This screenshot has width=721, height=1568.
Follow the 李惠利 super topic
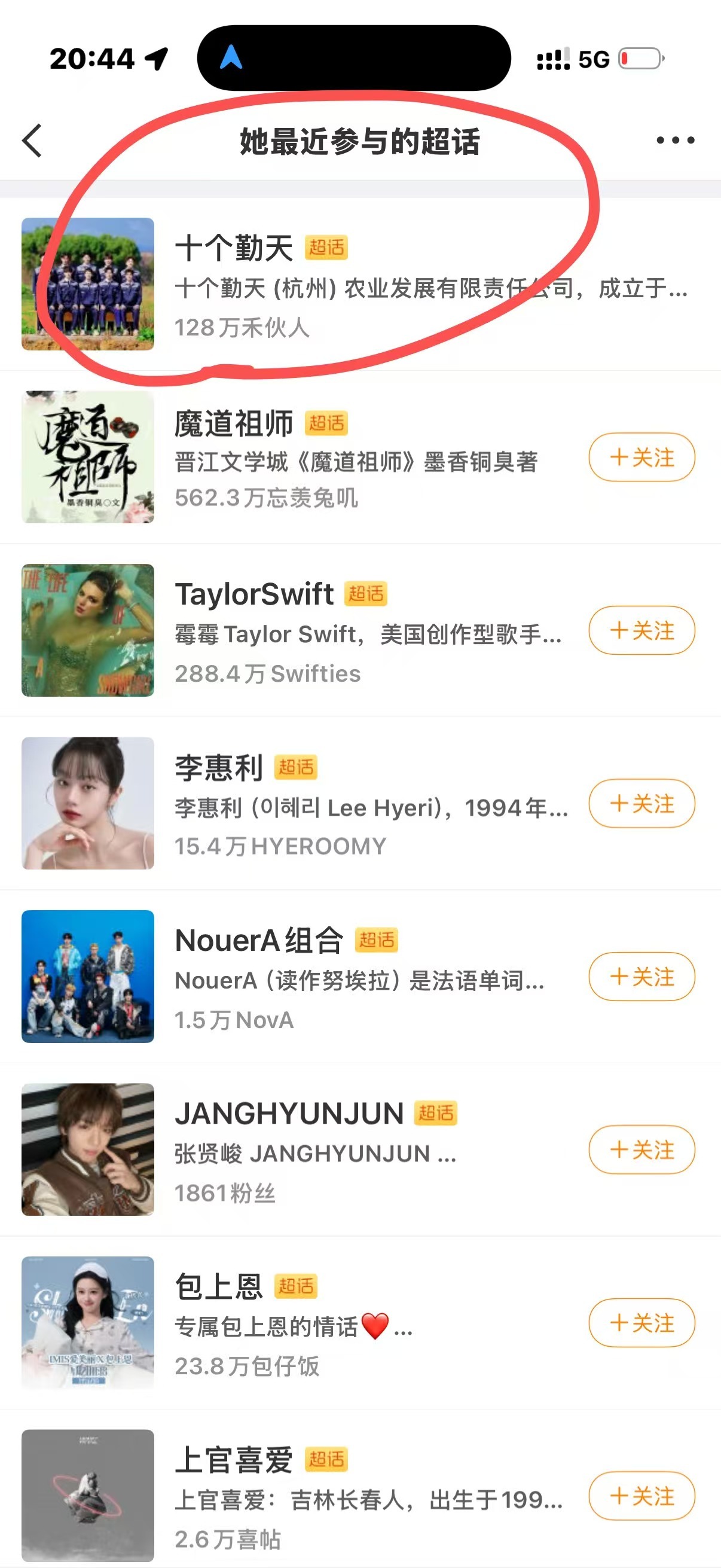point(641,804)
